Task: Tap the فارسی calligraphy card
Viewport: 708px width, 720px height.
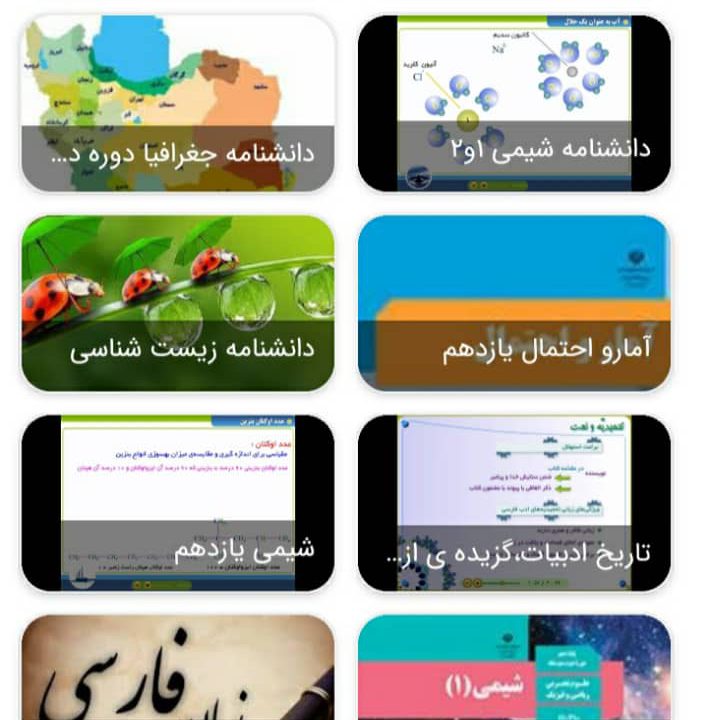Action: [178, 670]
